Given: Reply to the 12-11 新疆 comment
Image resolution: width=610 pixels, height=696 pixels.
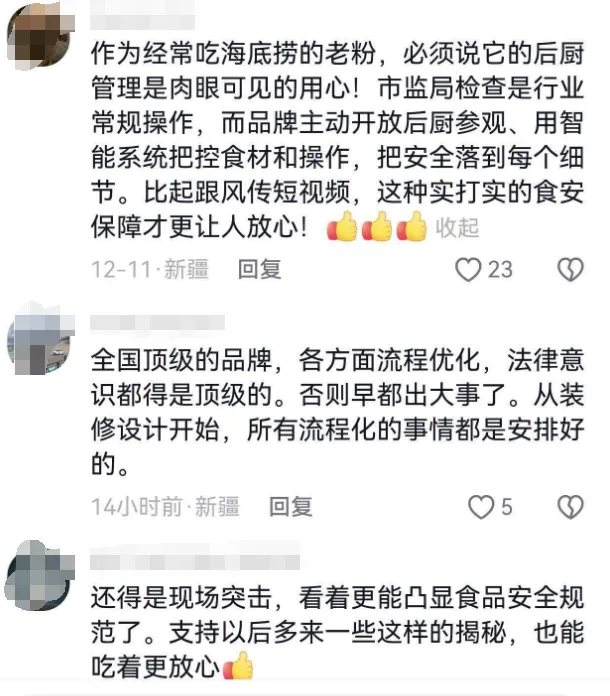Looking at the screenshot, I should point(260,268).
